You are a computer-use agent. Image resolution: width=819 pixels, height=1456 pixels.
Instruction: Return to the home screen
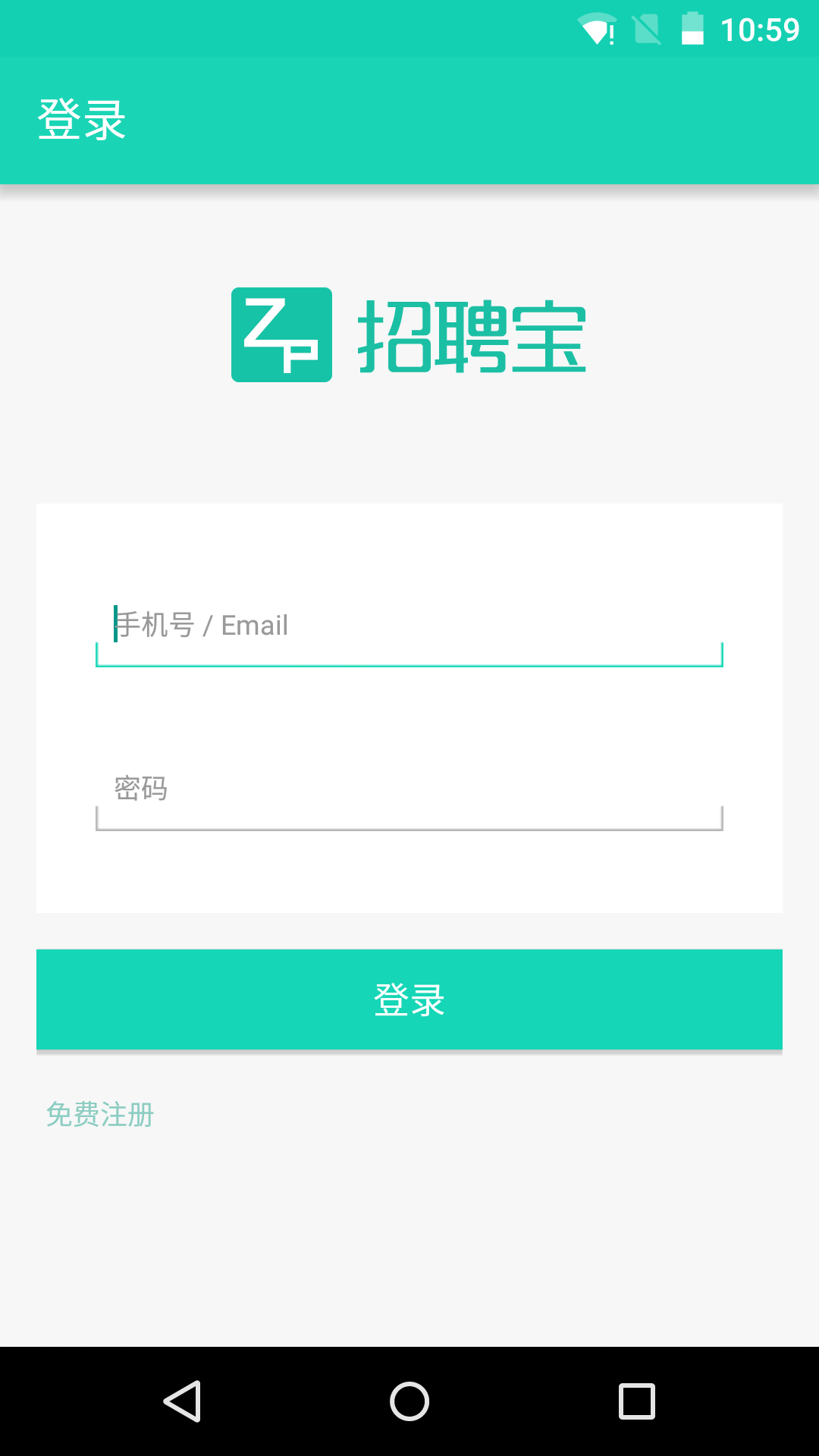pos(409,1401)
